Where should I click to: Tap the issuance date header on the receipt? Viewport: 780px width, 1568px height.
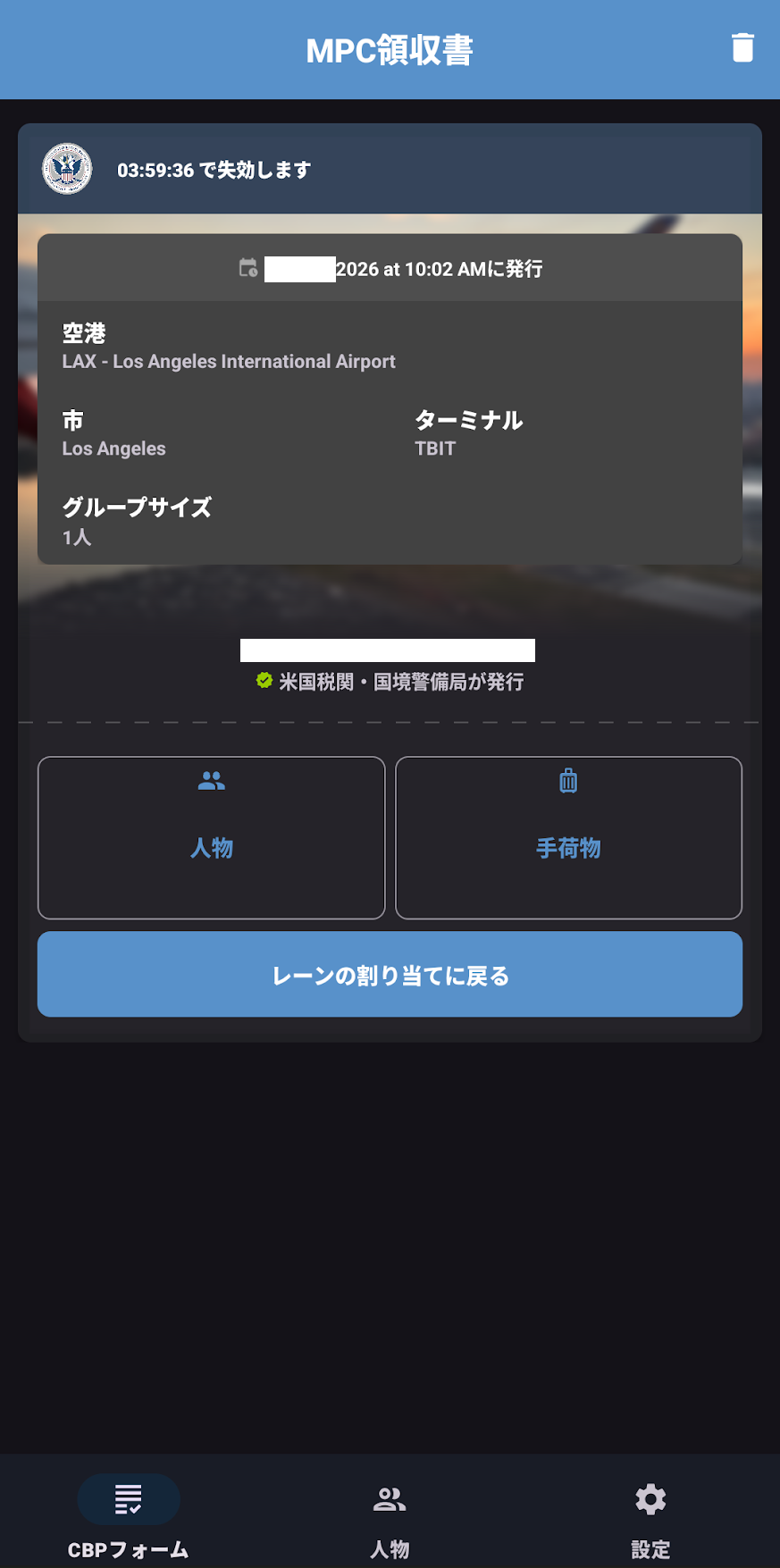390,268
